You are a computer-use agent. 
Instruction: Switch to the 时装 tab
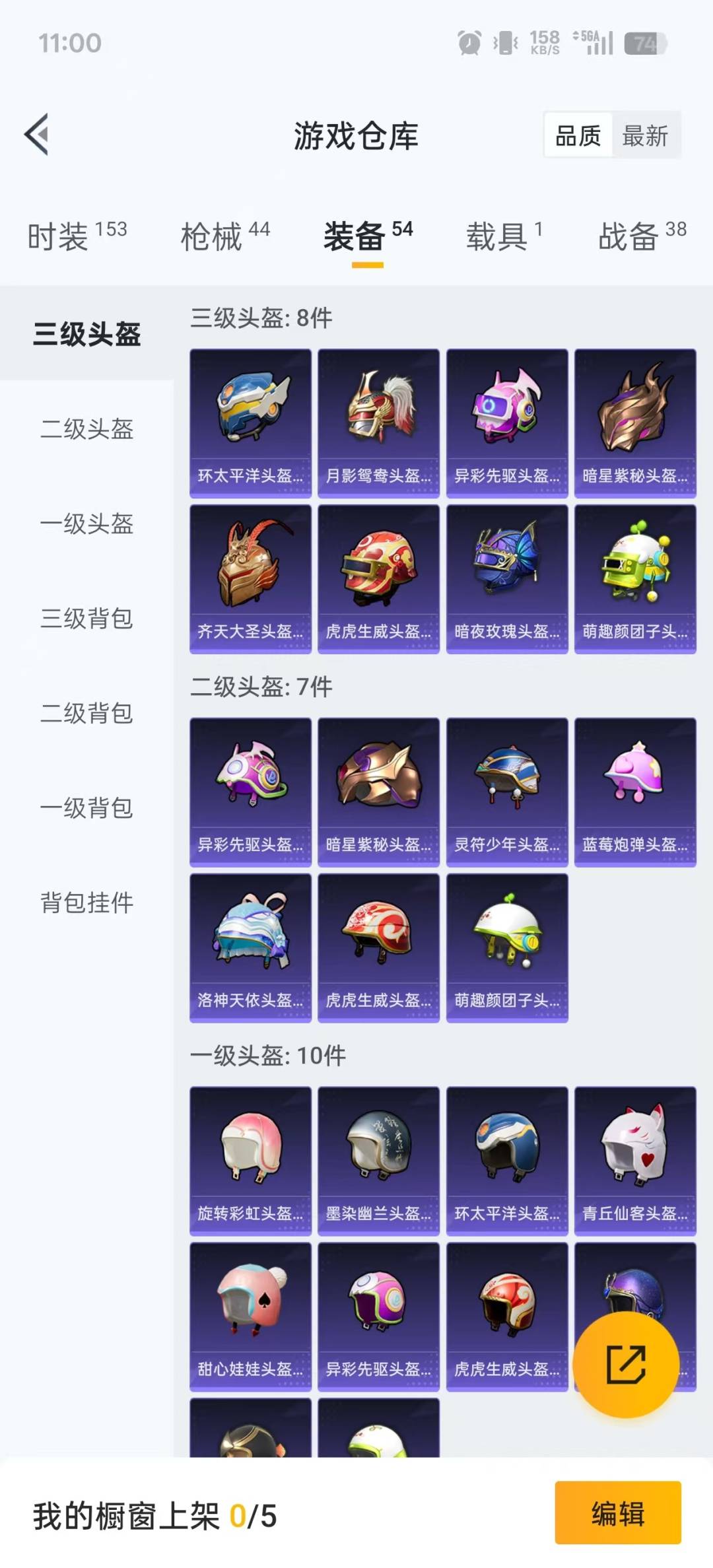coord(77,236)
